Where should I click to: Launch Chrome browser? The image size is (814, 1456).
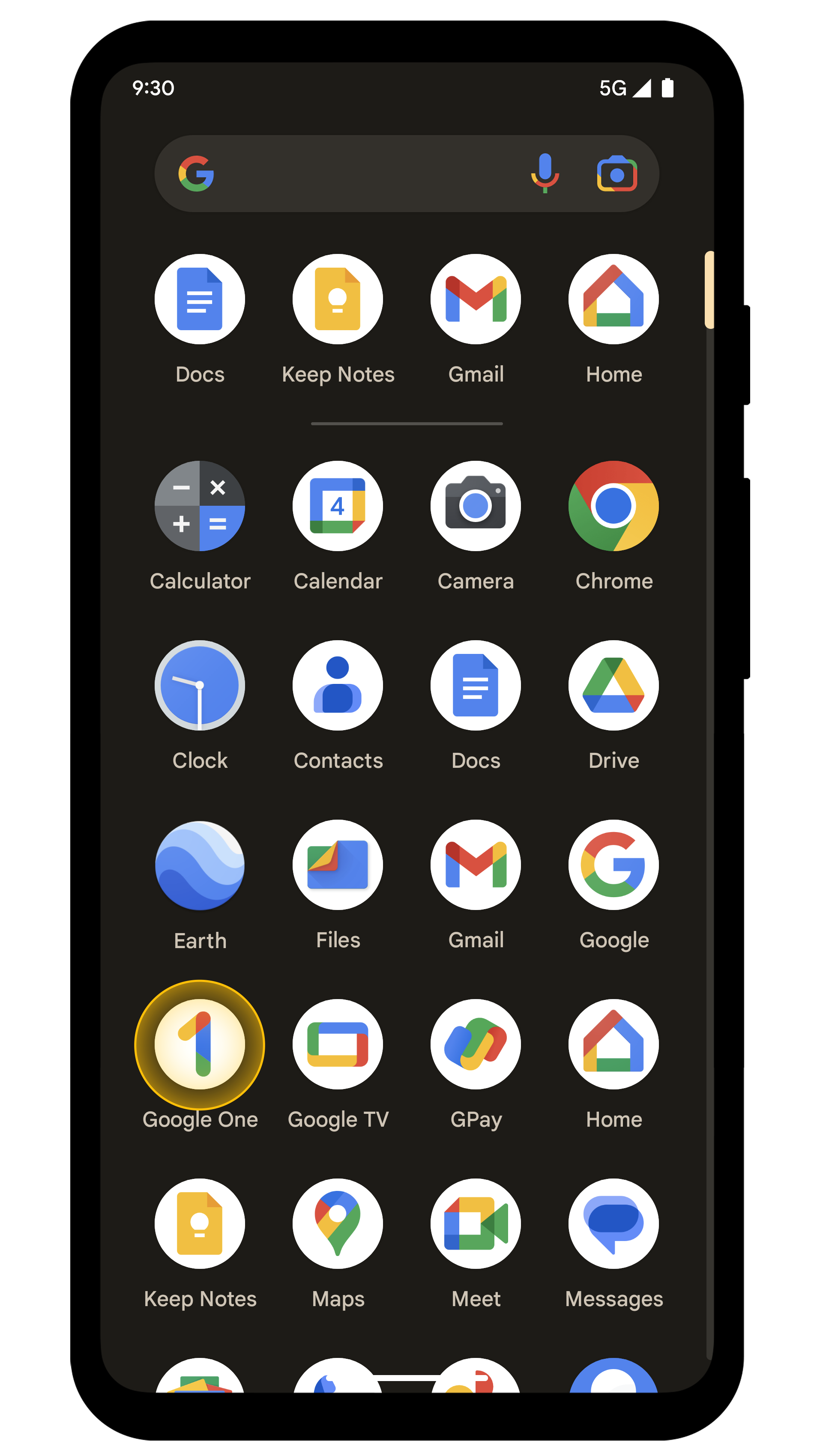[613, 506]
